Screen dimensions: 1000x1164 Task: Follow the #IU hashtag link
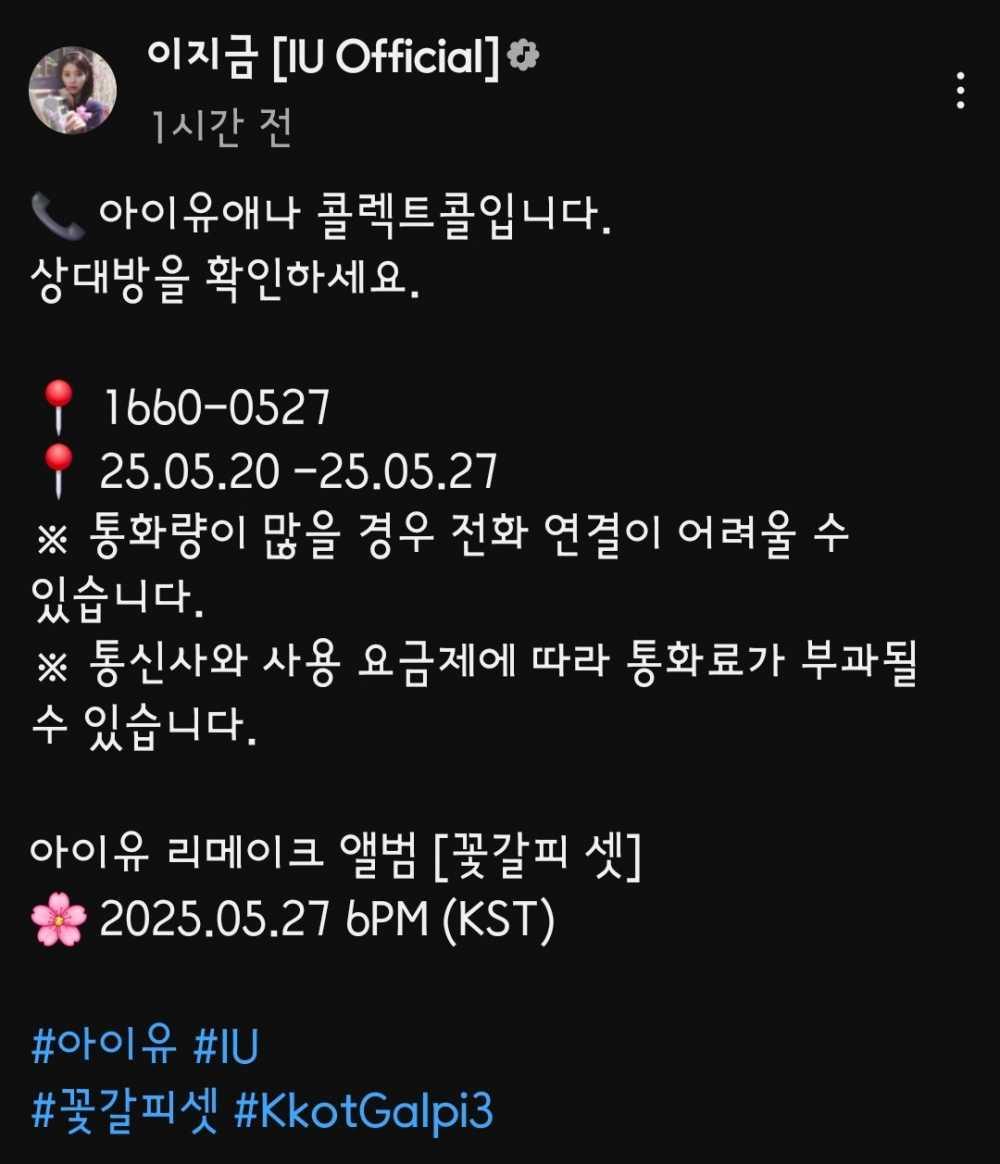click(225, 1048)
